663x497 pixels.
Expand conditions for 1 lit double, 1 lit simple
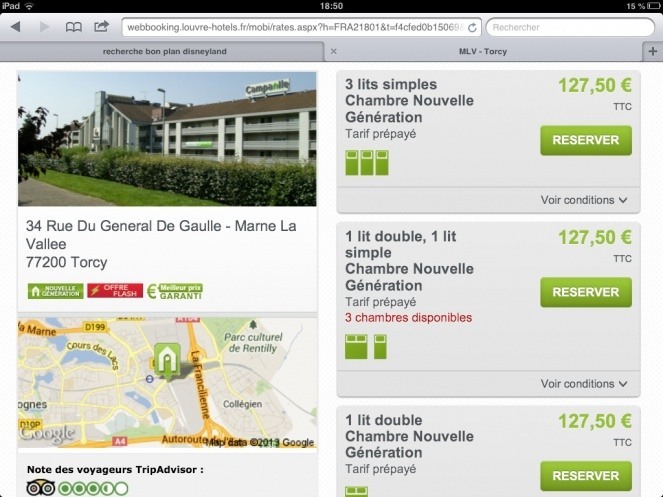tap(584, 384)
